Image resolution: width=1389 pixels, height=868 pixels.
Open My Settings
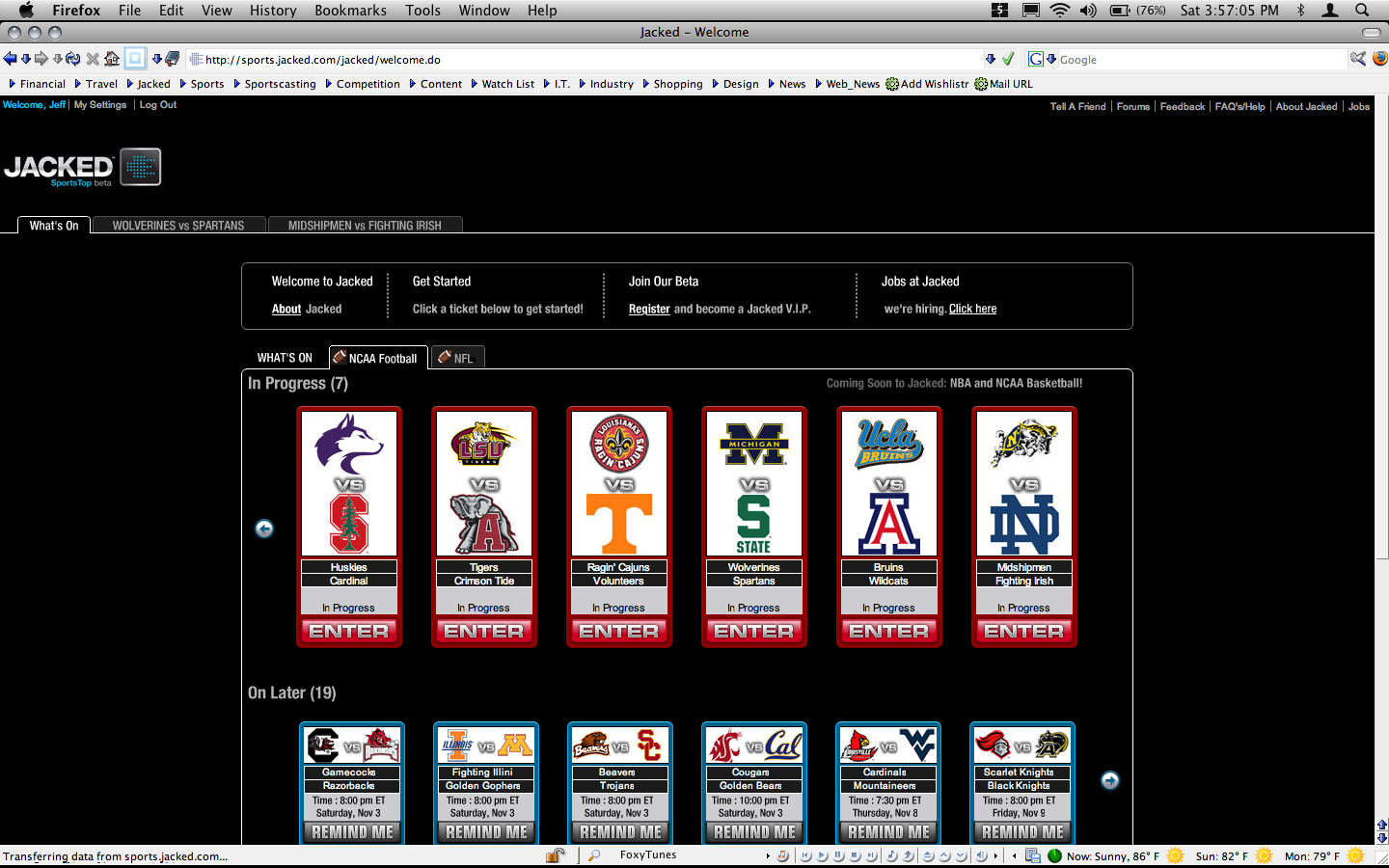click(x=100, y=105)
